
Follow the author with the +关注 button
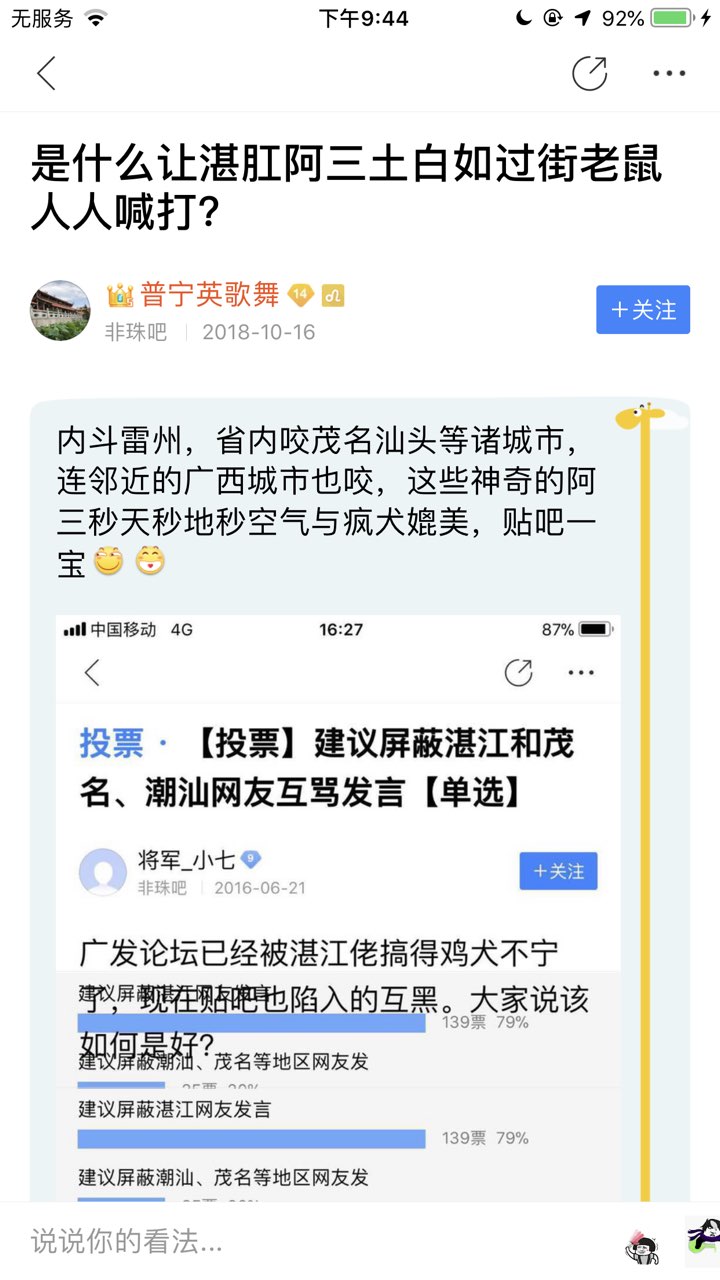click(643, 310)
